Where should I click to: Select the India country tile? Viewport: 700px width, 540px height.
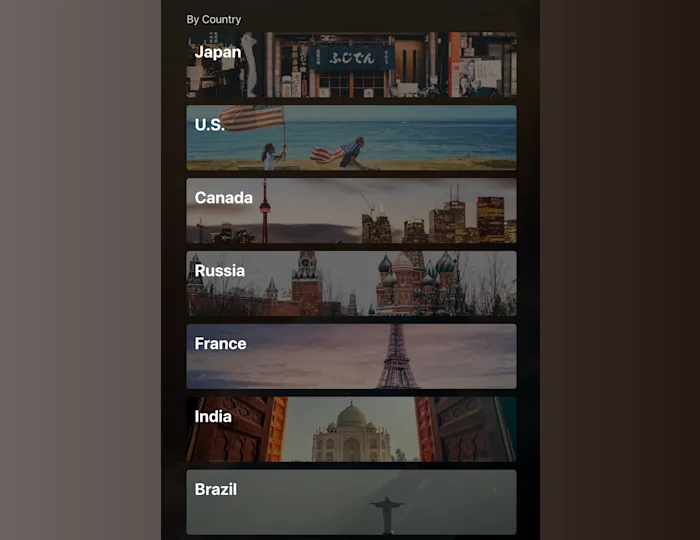(x=351, y=430)
